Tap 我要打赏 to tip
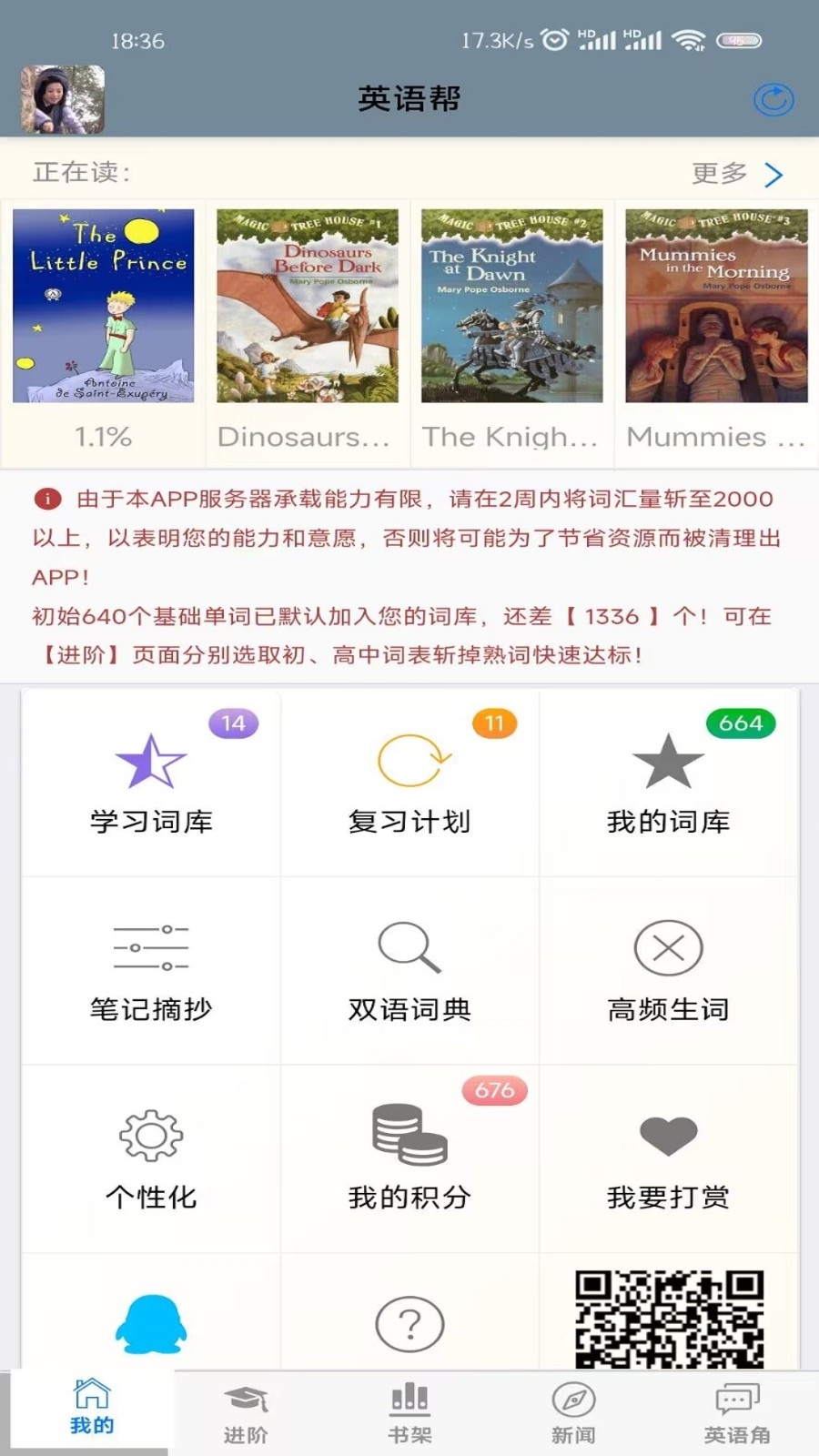This screenshot has width=819, height=1456. tap(668, 1158)
